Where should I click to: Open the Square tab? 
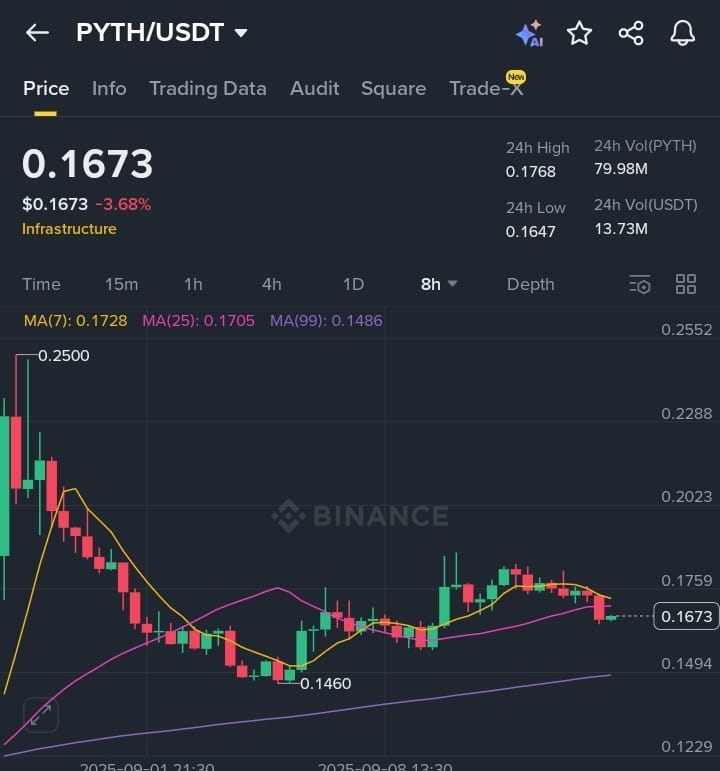(x=393, y=88)
